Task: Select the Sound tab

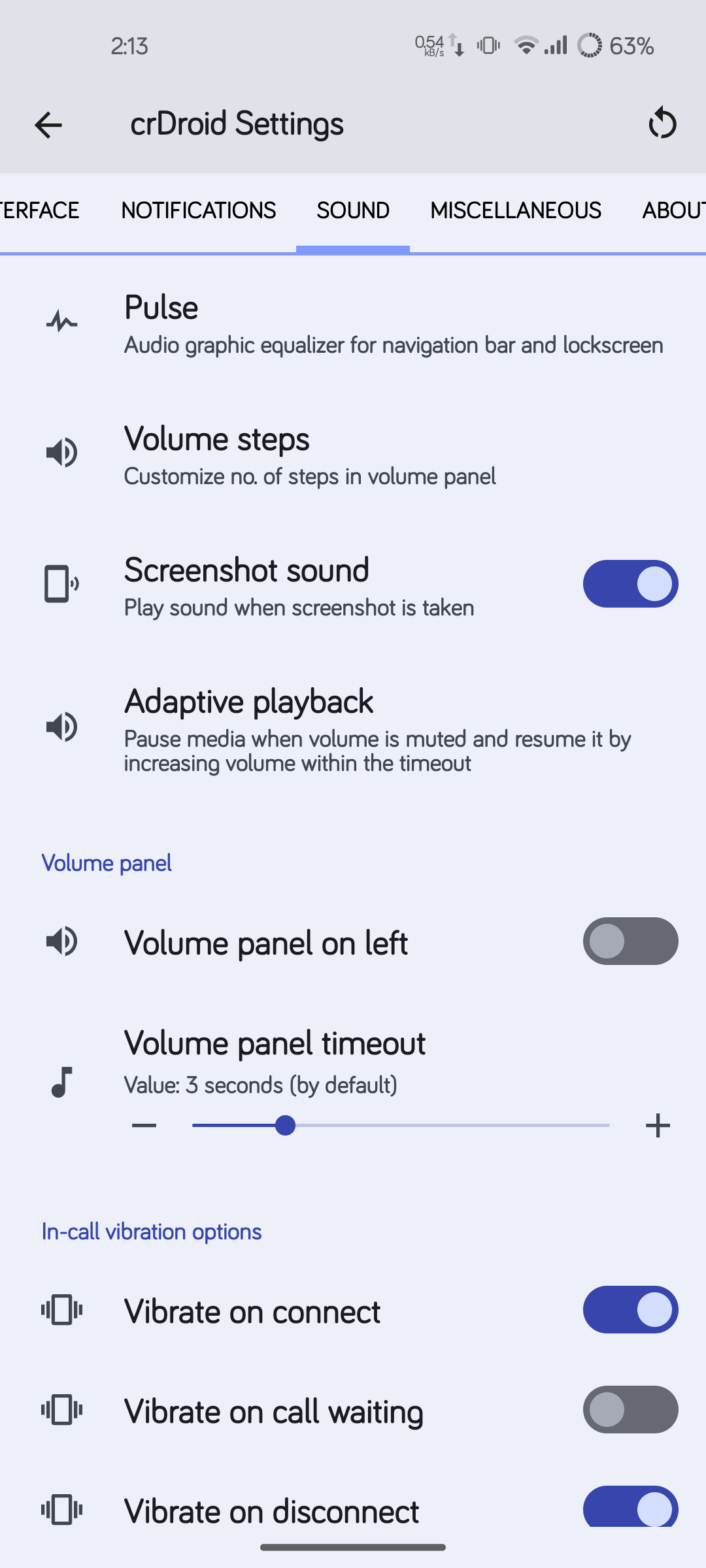Action: point(353,210)
